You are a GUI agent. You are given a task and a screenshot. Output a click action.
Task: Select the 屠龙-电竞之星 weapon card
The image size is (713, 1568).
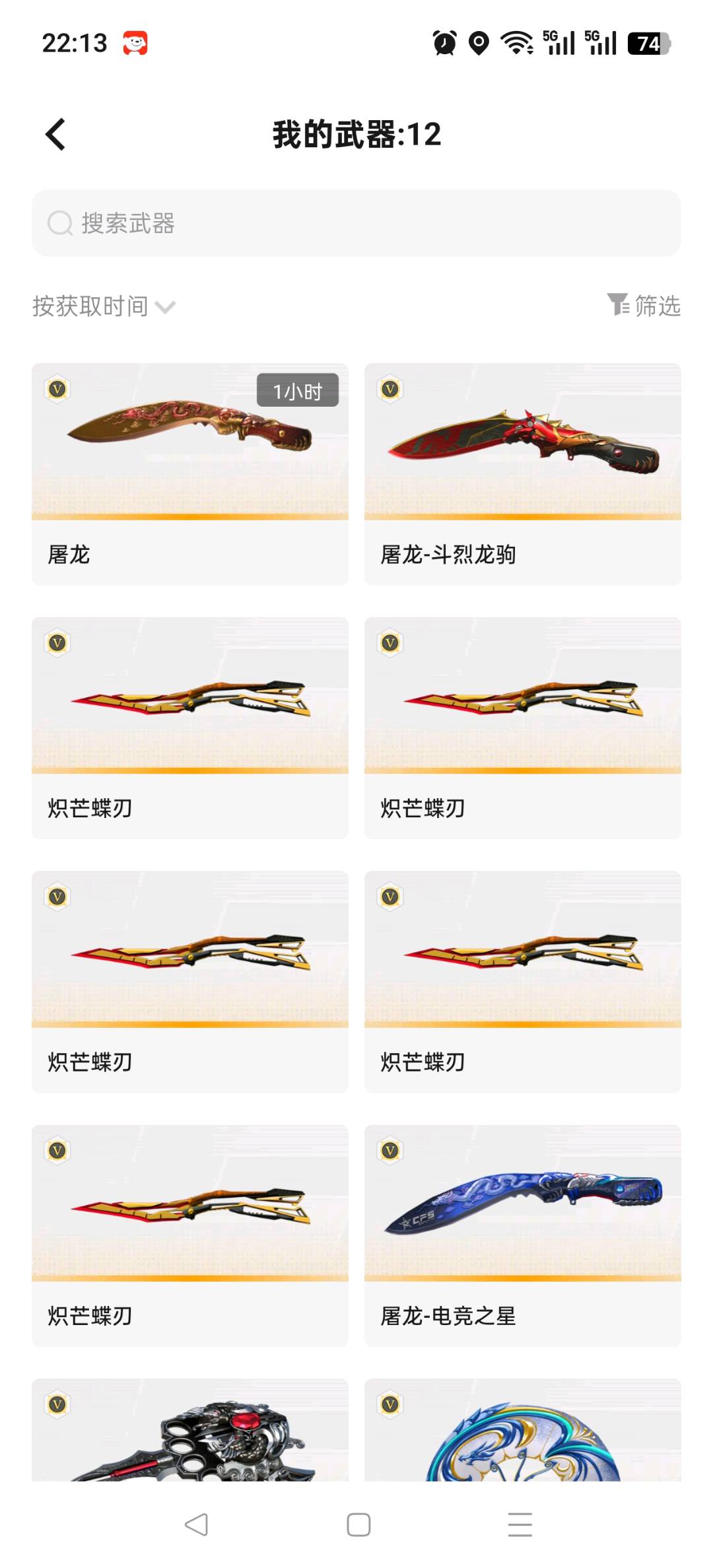click(522, 1235)
